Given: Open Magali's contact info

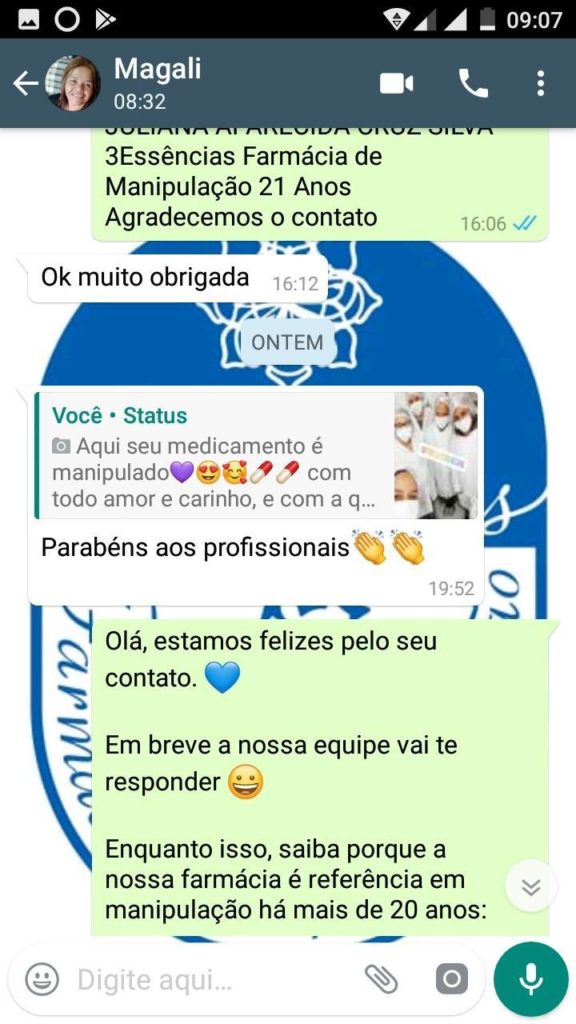Looking at the screenshot, I should pos(157,83).
